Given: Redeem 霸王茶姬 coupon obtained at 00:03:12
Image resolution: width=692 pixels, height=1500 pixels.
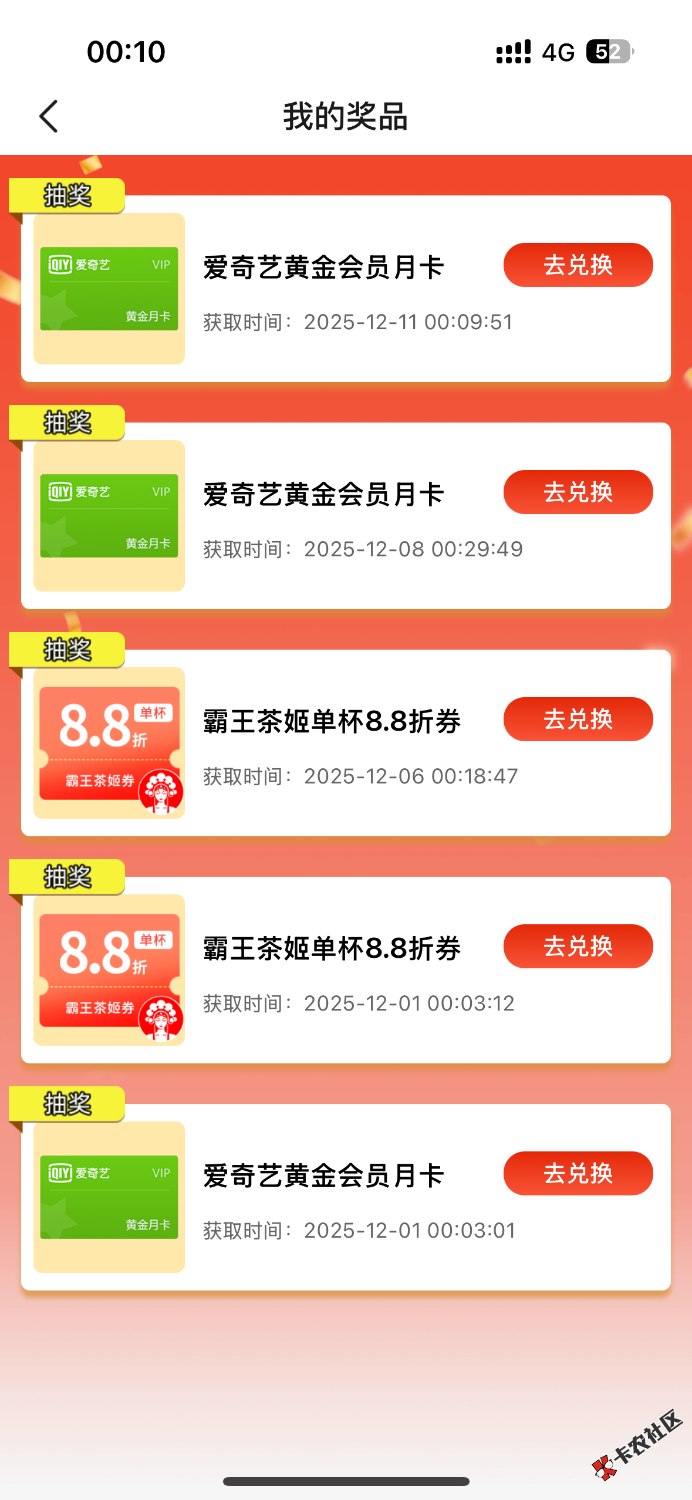Looking at the screenshot, I should click(578, 946).
